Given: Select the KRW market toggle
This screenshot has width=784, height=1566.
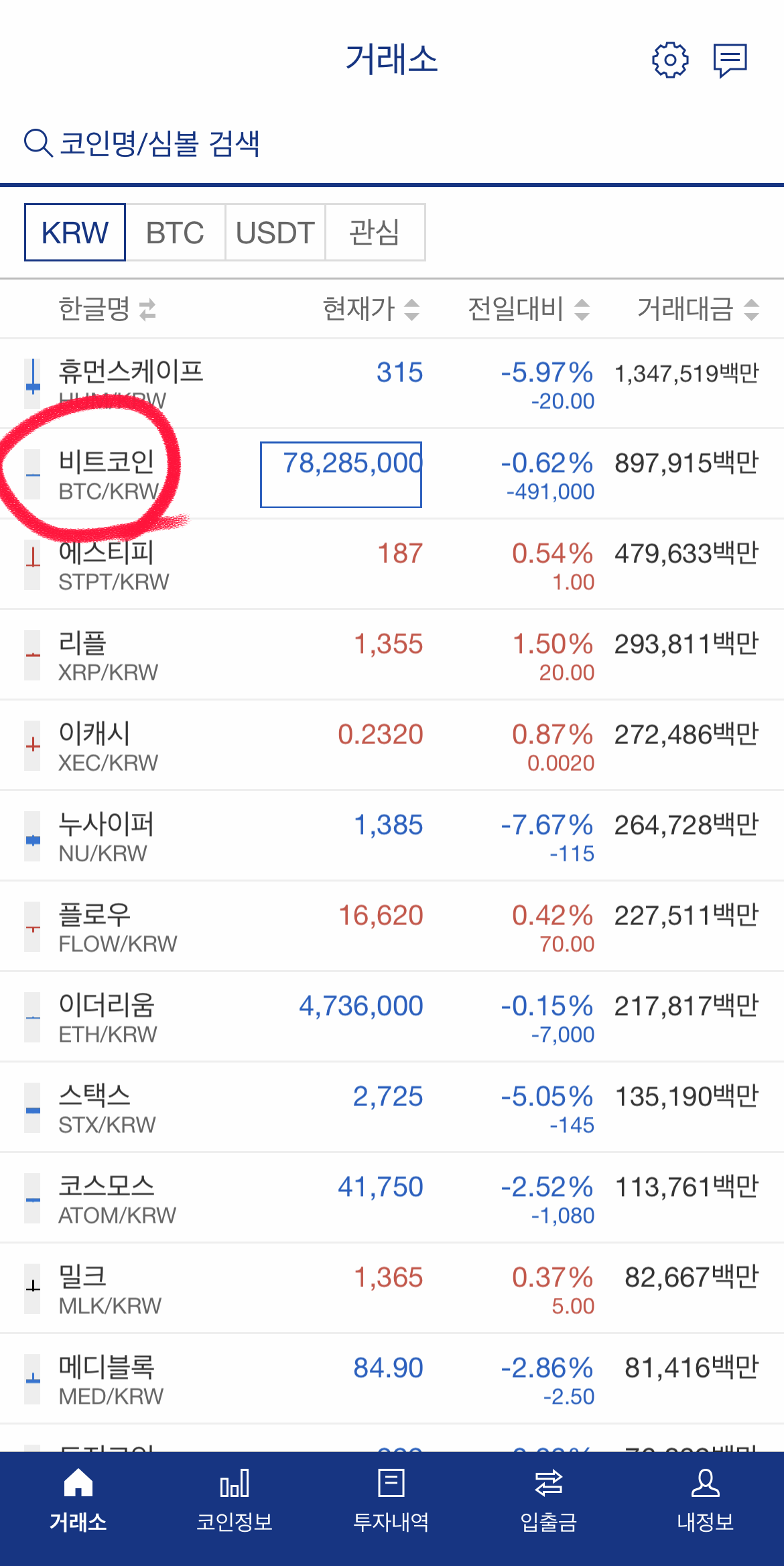Looking at the screenshot, I should 74,233.
